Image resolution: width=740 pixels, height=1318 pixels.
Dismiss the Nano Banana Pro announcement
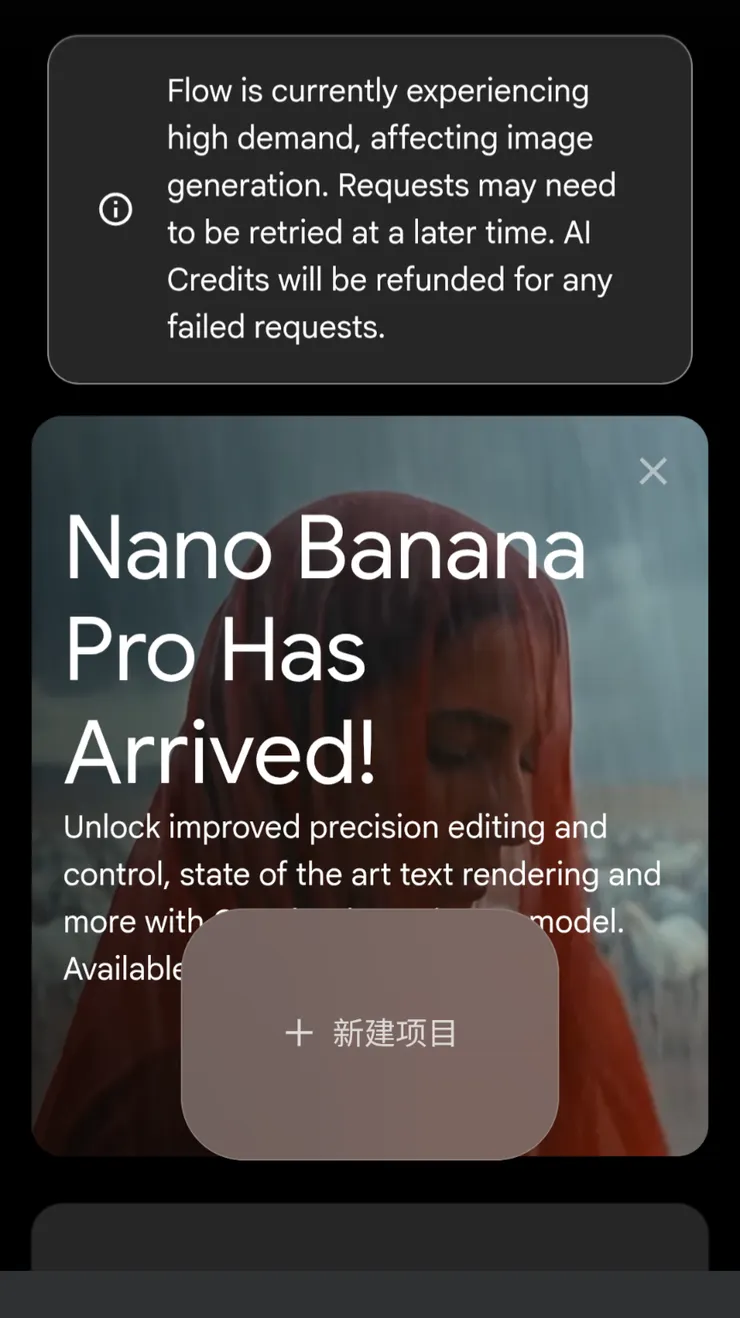[653, 471]
